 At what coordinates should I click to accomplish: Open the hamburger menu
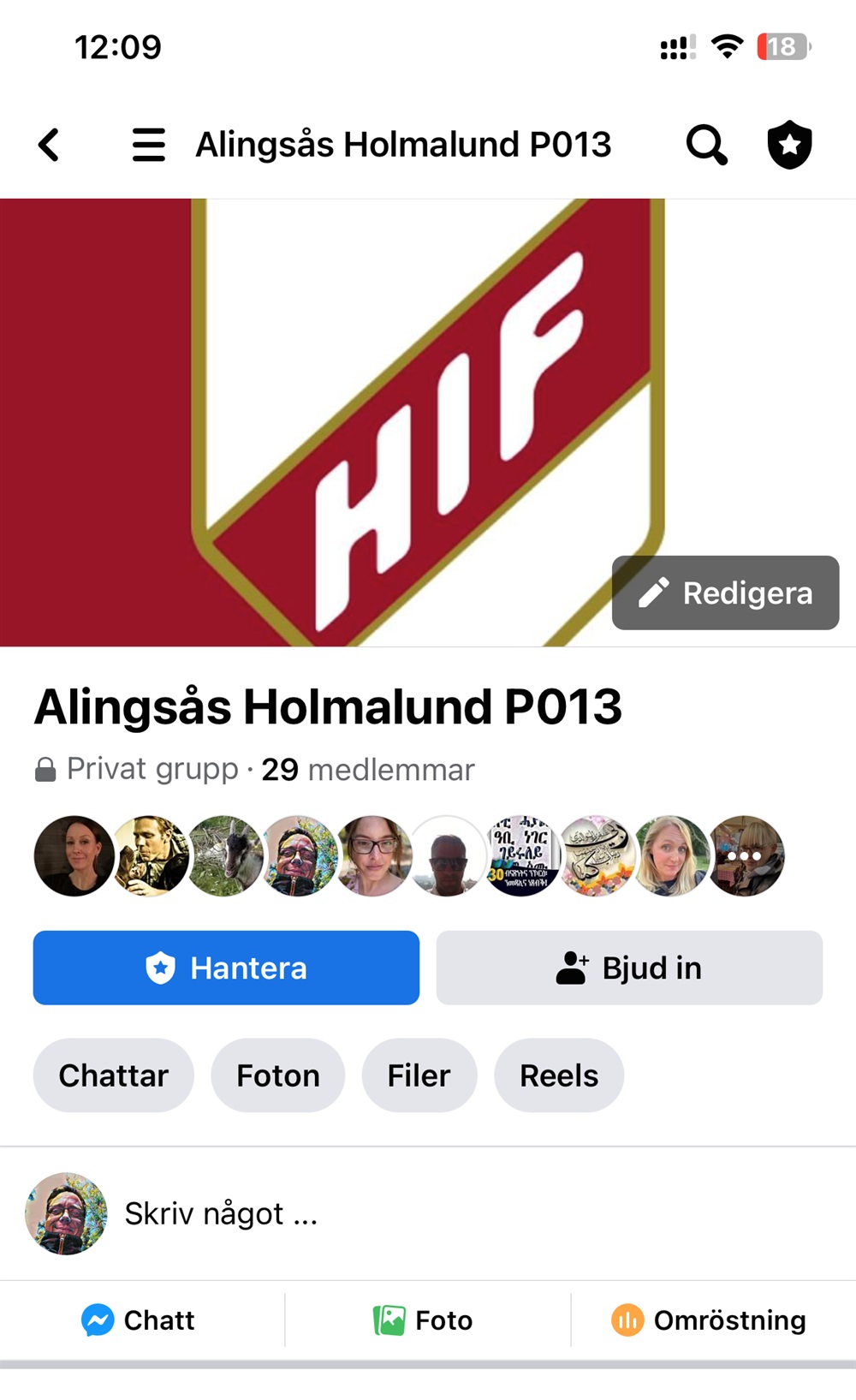click(x=148, y=145)
